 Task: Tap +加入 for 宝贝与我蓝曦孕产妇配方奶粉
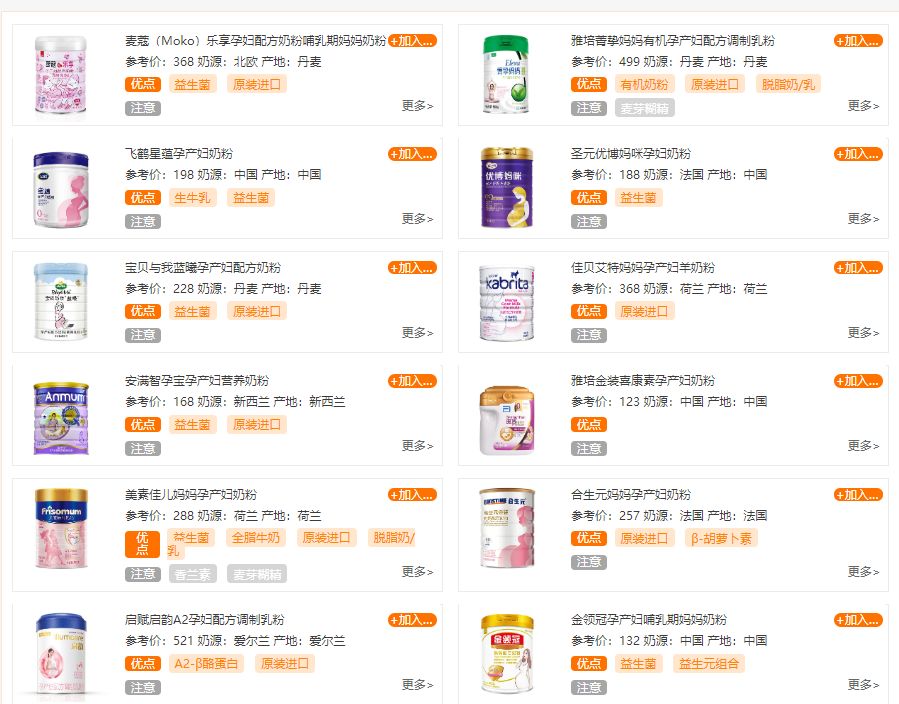(412, 268)
